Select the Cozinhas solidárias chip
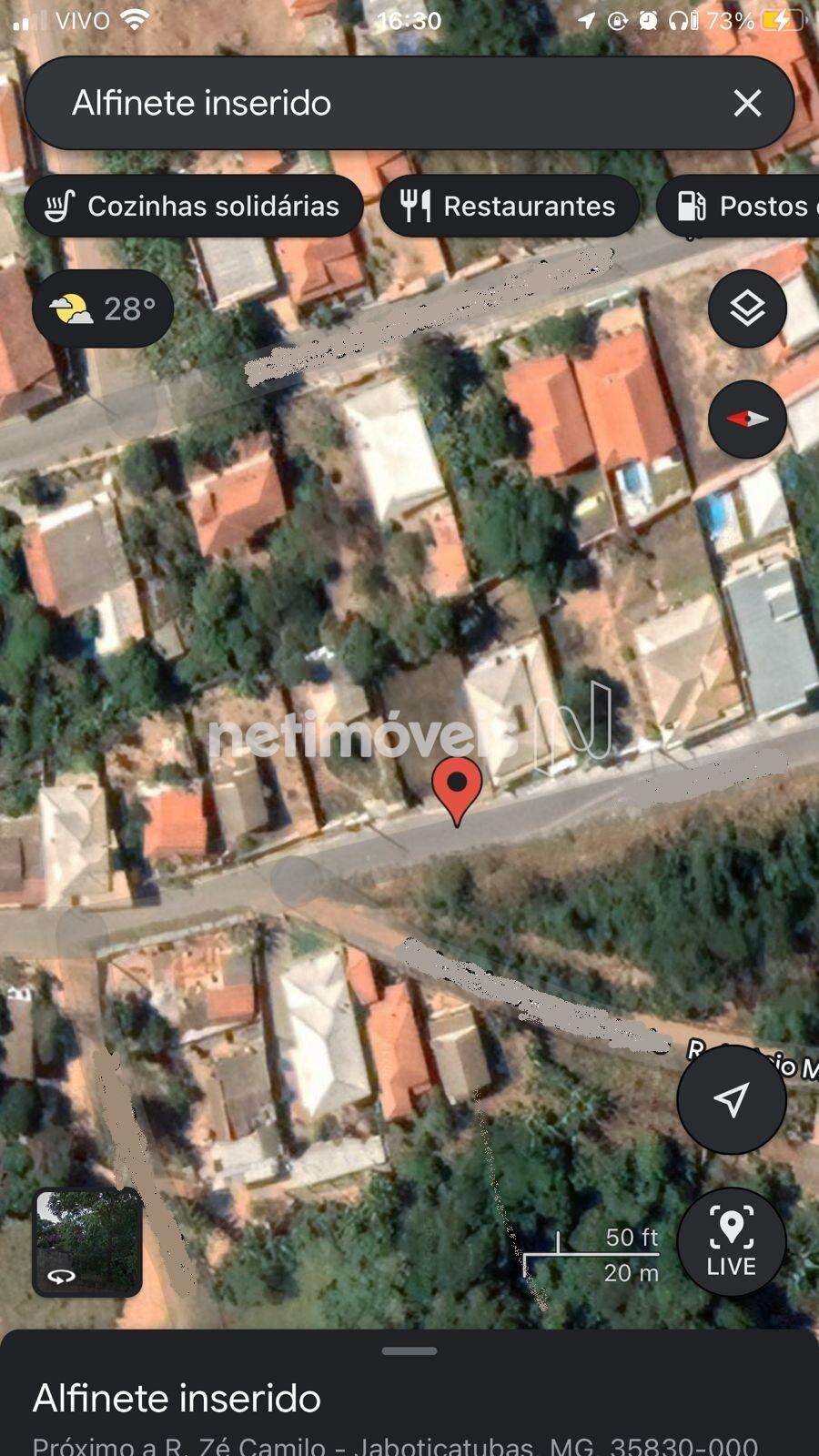819x1456 pixels. pos(194,206)
